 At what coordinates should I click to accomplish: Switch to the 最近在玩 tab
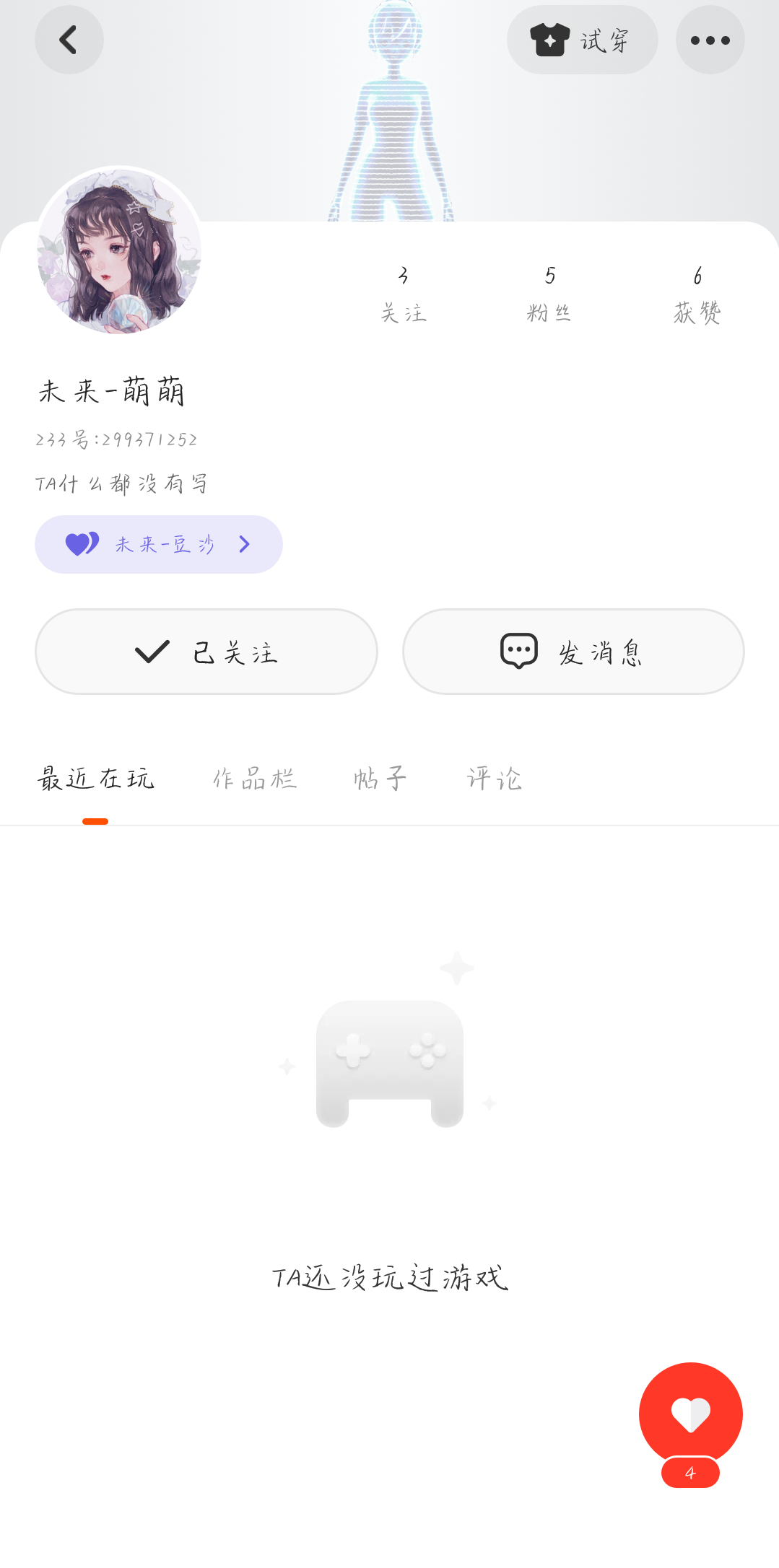tap(95, 779)
